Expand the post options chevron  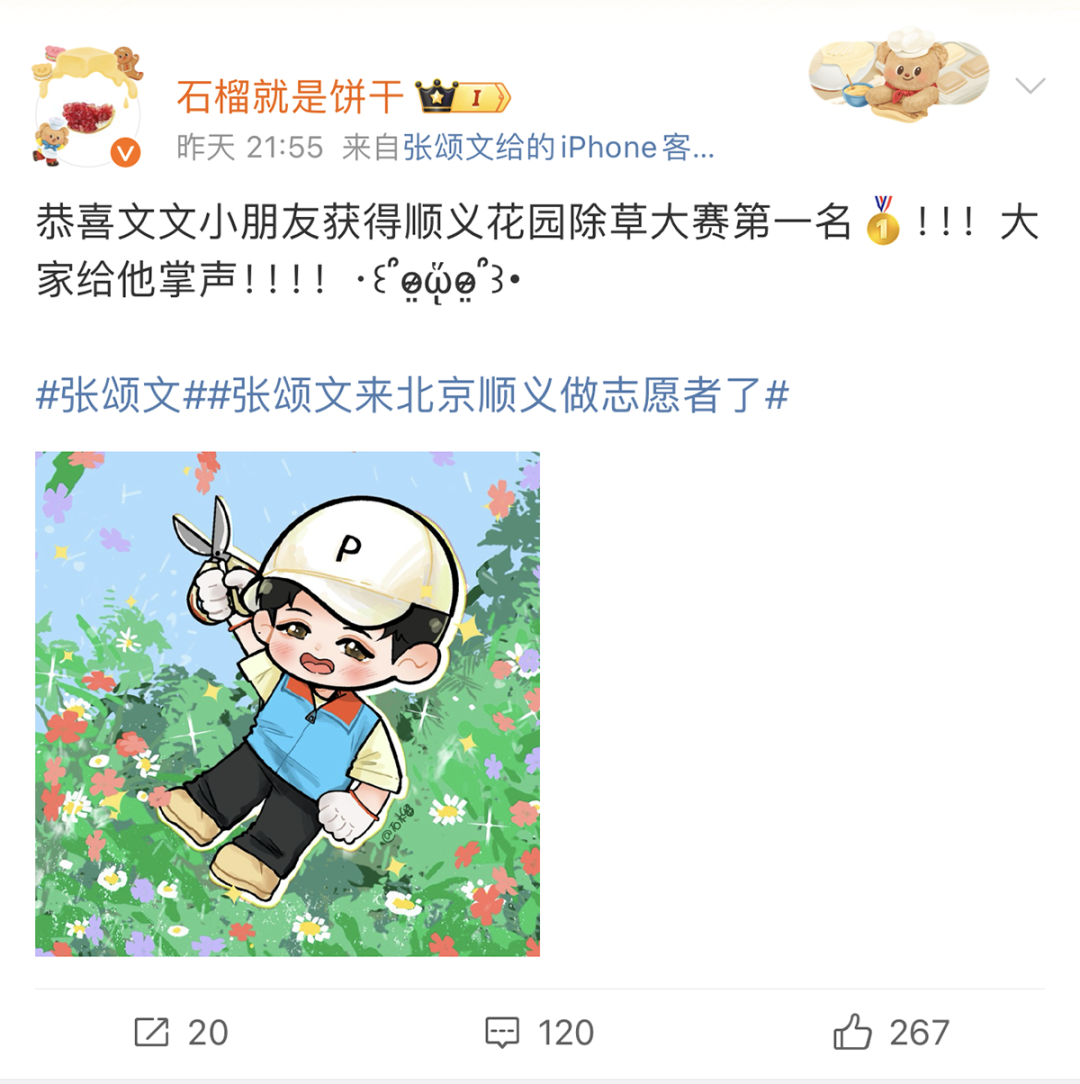[1029, 86]
